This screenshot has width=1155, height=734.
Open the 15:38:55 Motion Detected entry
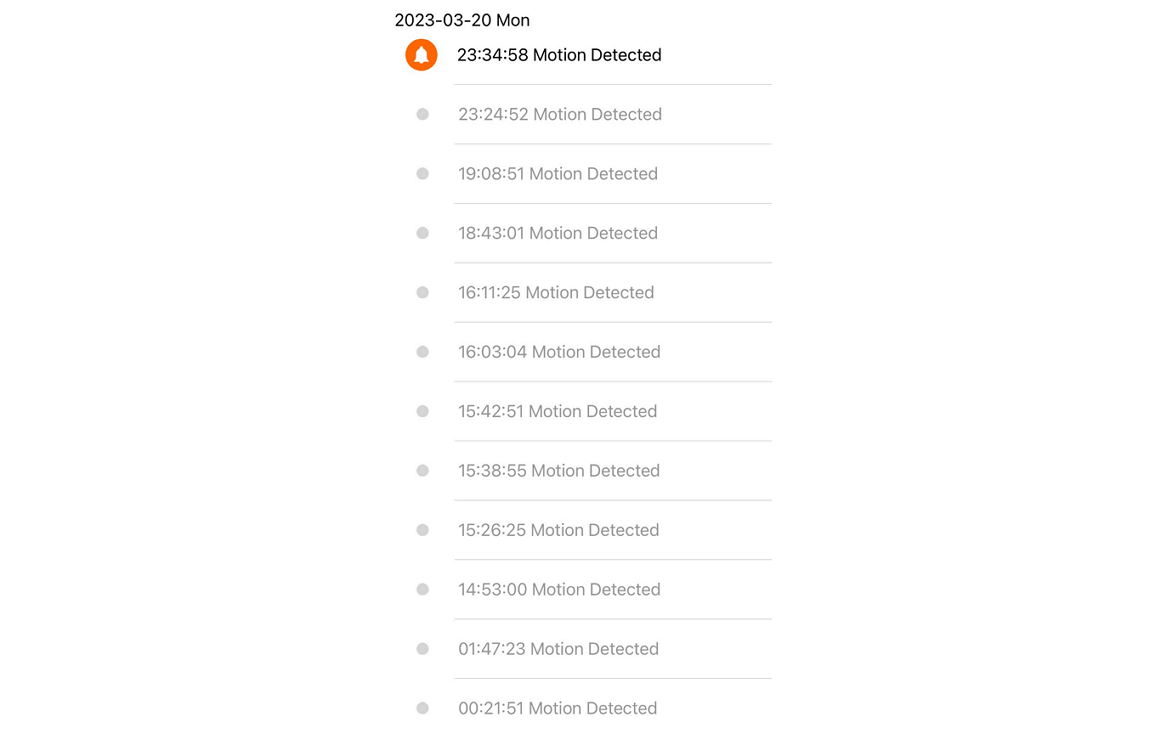pos(558,470)
